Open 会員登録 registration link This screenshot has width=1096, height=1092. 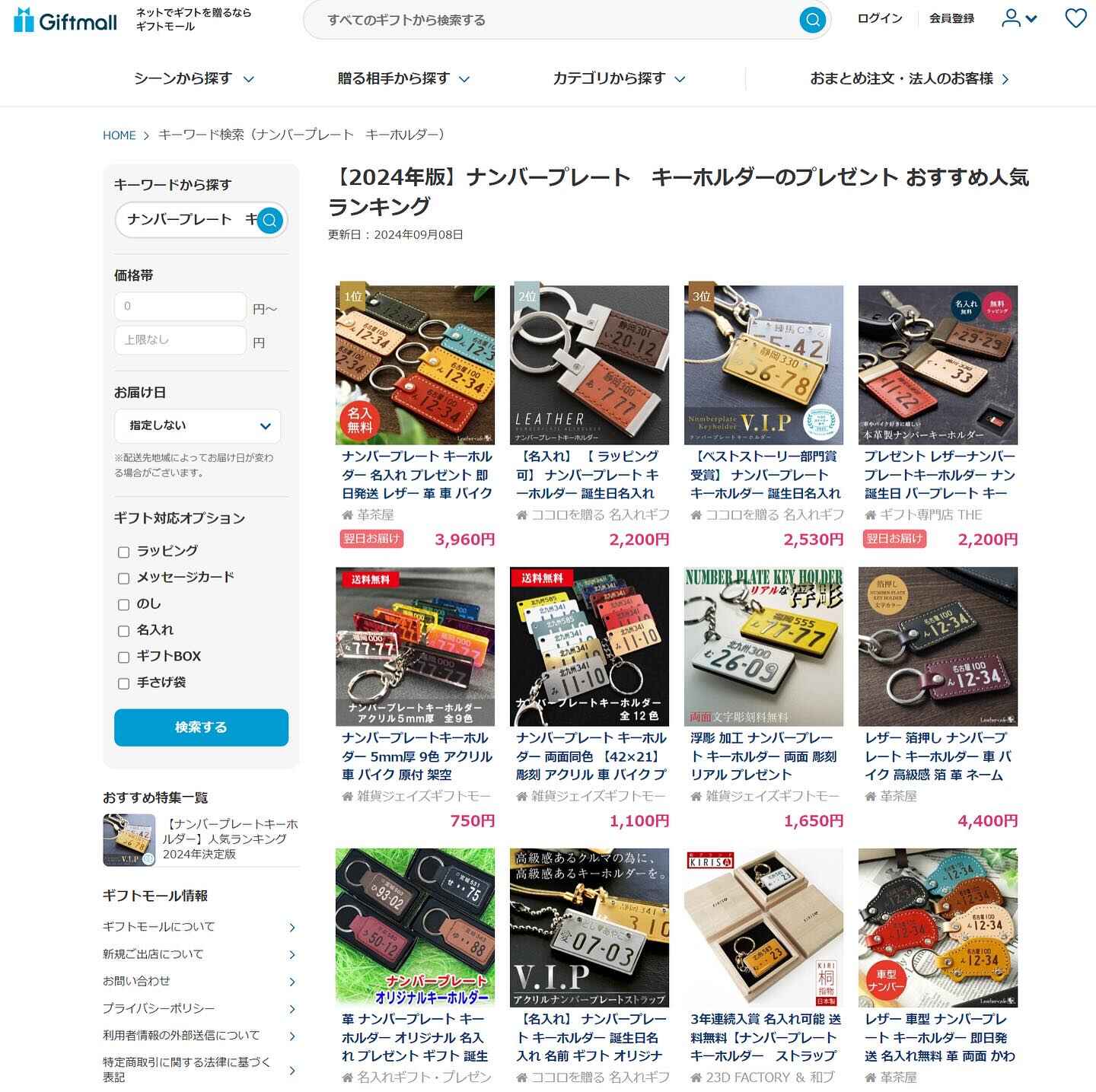(951, 18)
